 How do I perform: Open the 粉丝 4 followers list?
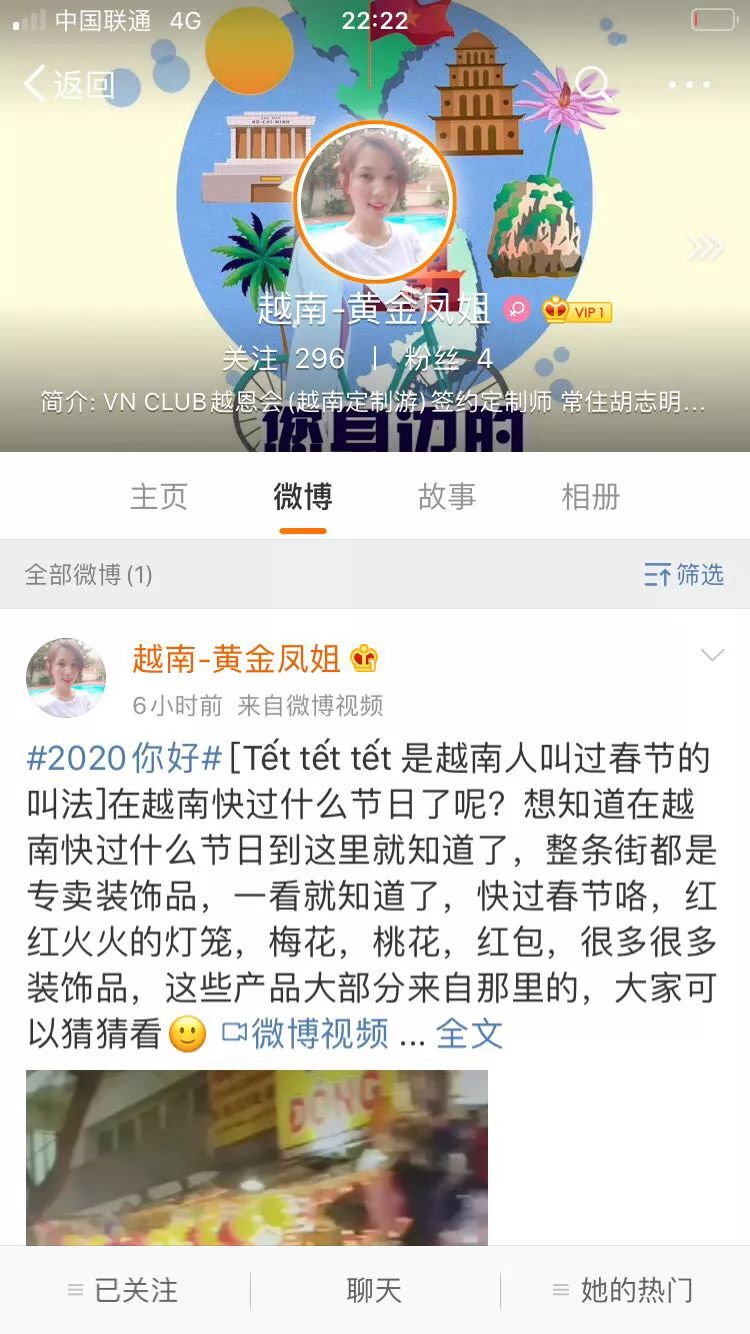[449, 358]
